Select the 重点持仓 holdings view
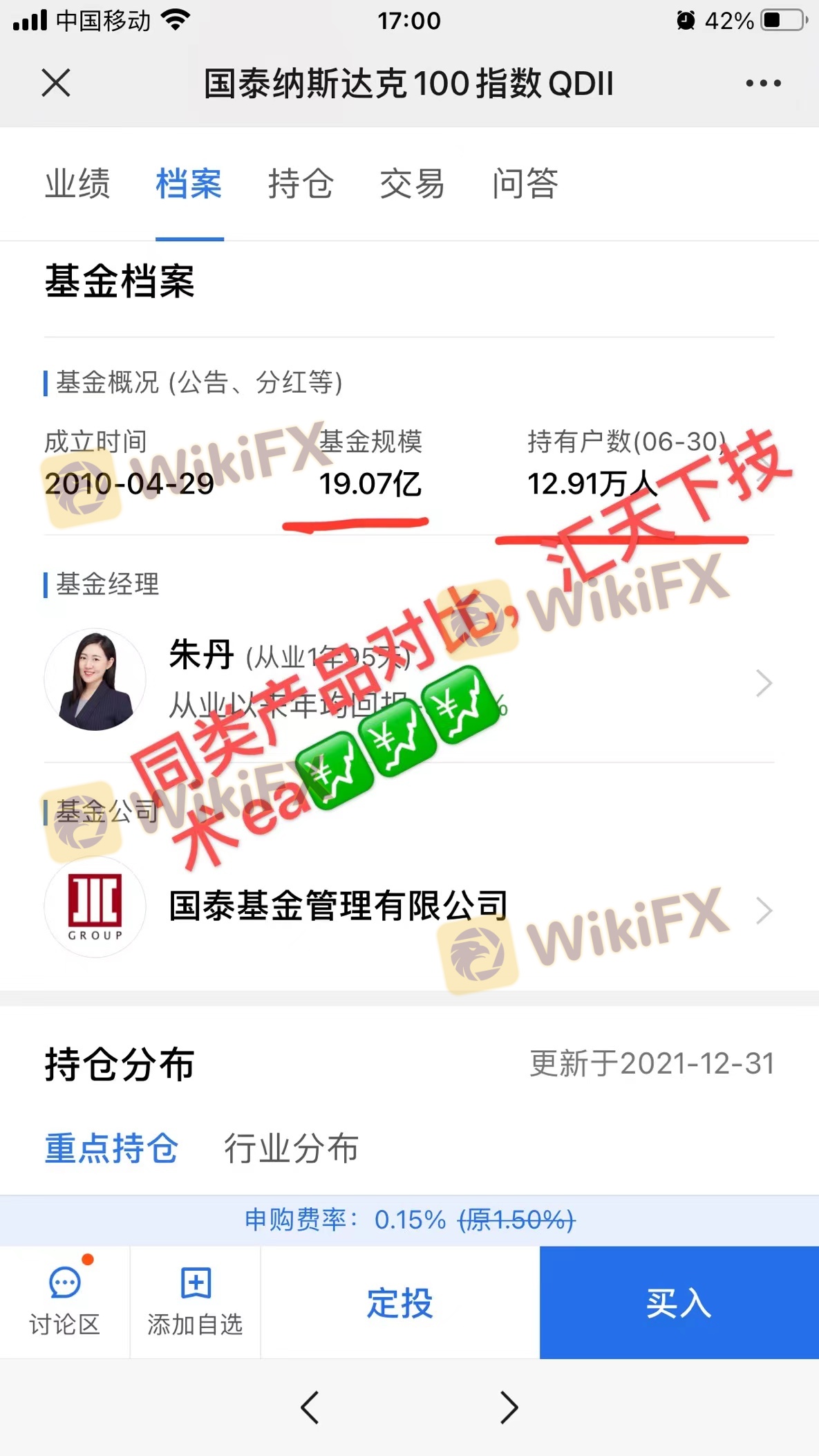819x1456 pixels. pyautogui.click(x=111, y=1148)
